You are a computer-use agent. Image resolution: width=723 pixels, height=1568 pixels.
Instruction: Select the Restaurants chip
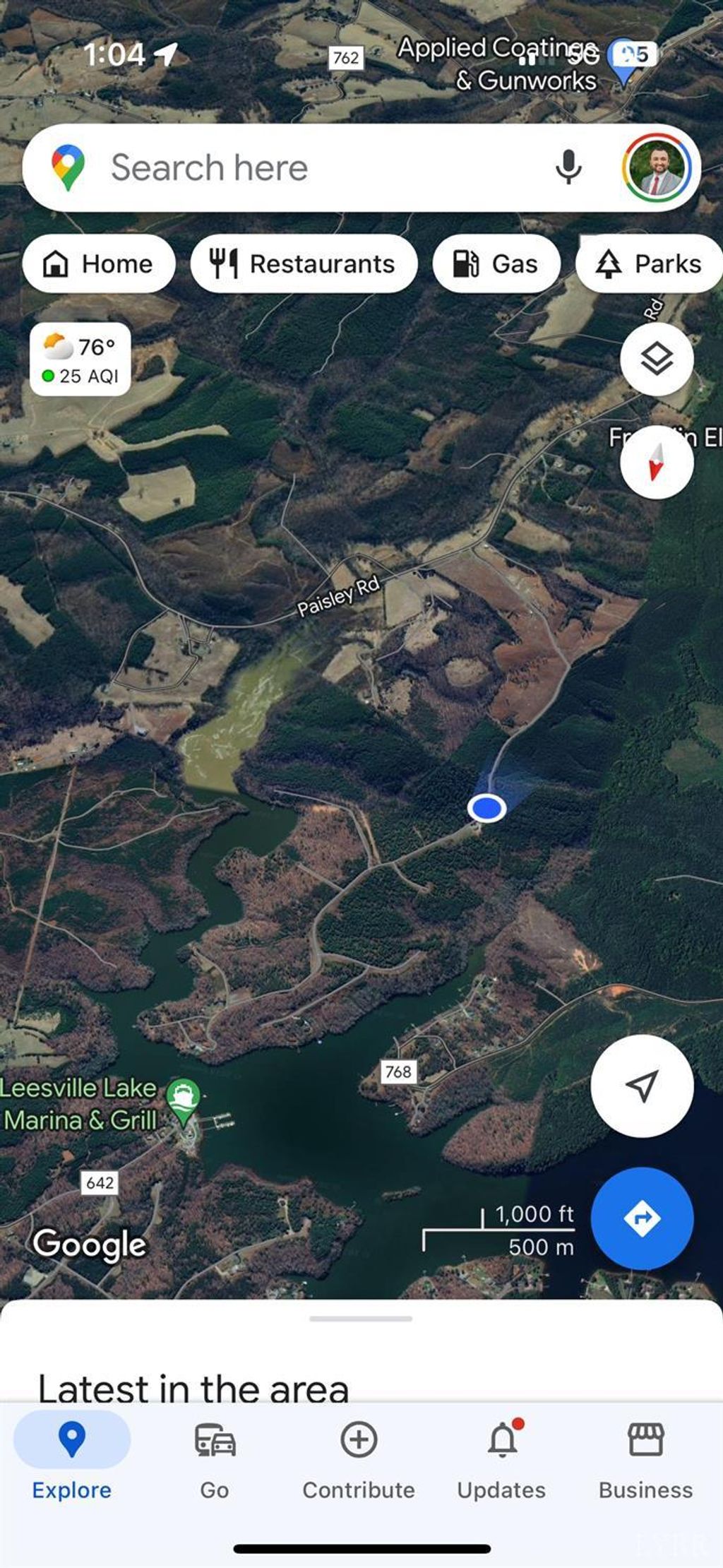click(x=304, y=264)
